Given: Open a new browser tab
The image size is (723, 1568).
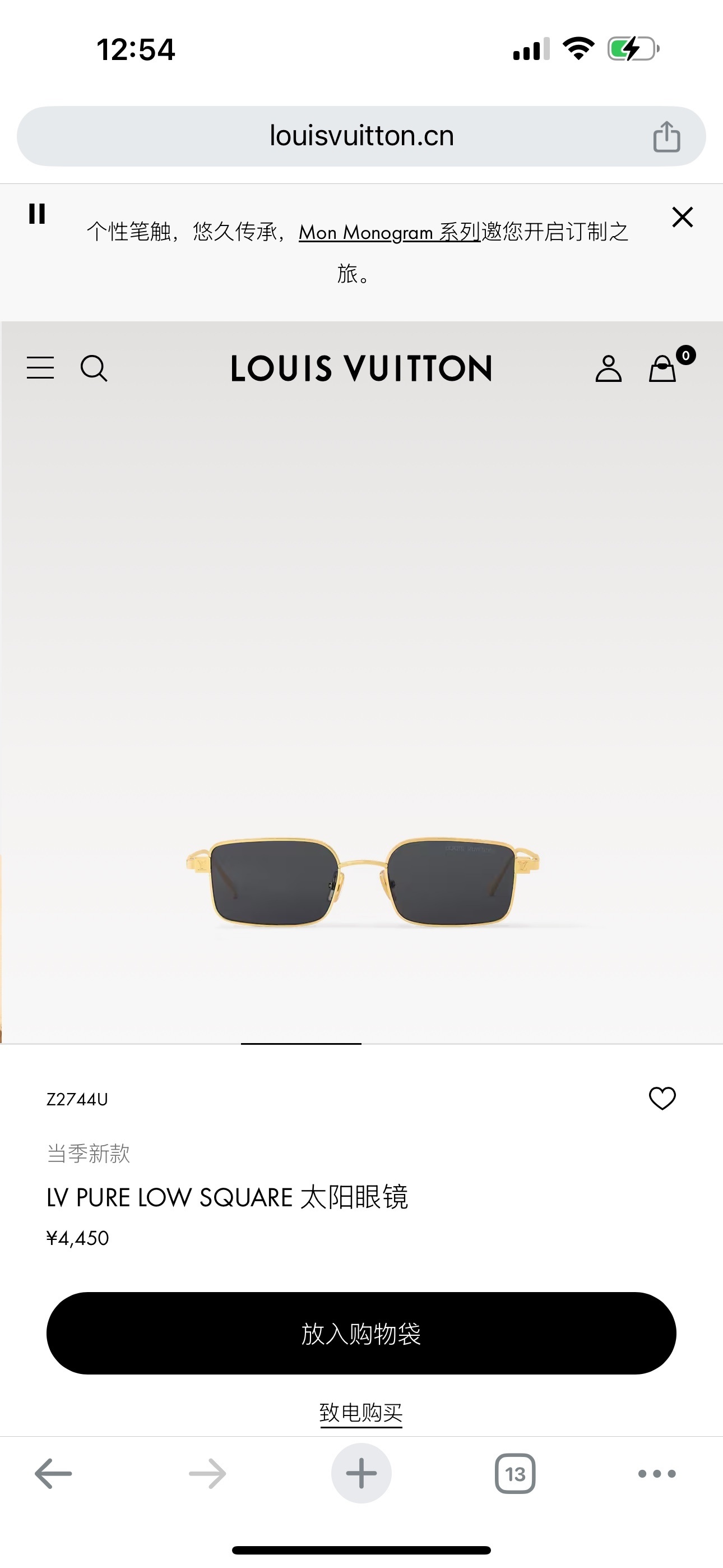Looking at the screenshot, I should click(x=361, y=1474).
